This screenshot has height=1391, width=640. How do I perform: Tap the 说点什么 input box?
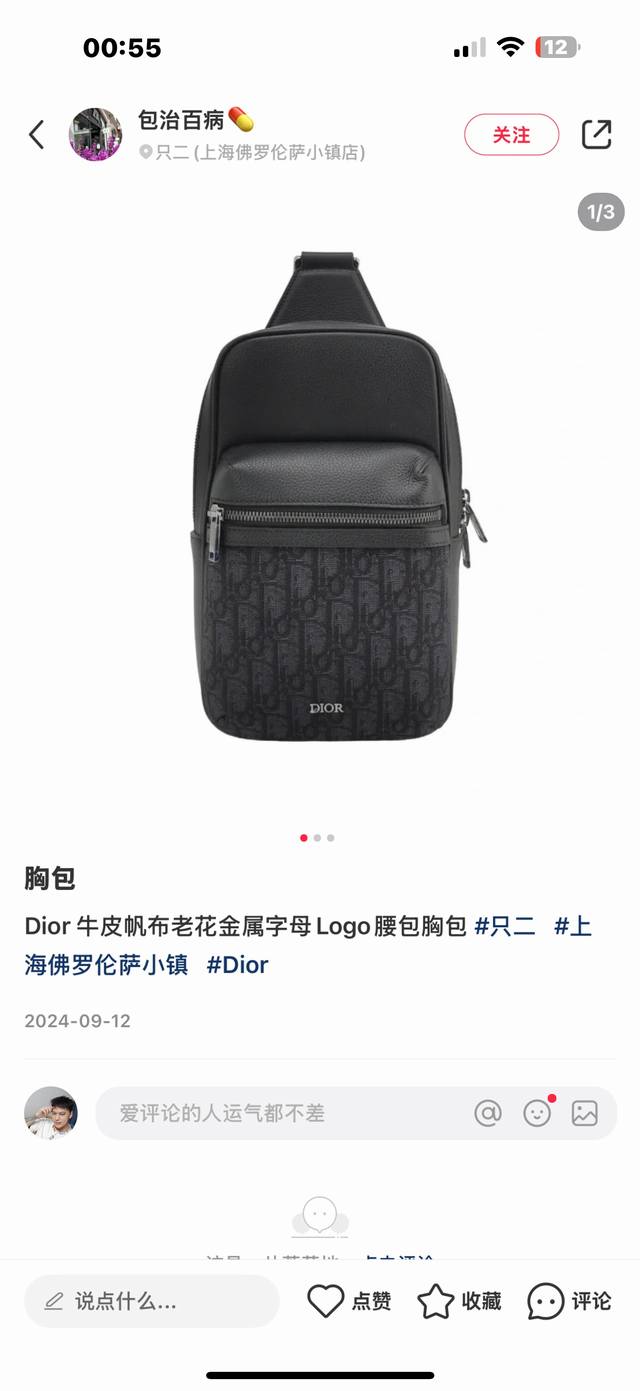pyautogui.click(x=152, y=1301)
